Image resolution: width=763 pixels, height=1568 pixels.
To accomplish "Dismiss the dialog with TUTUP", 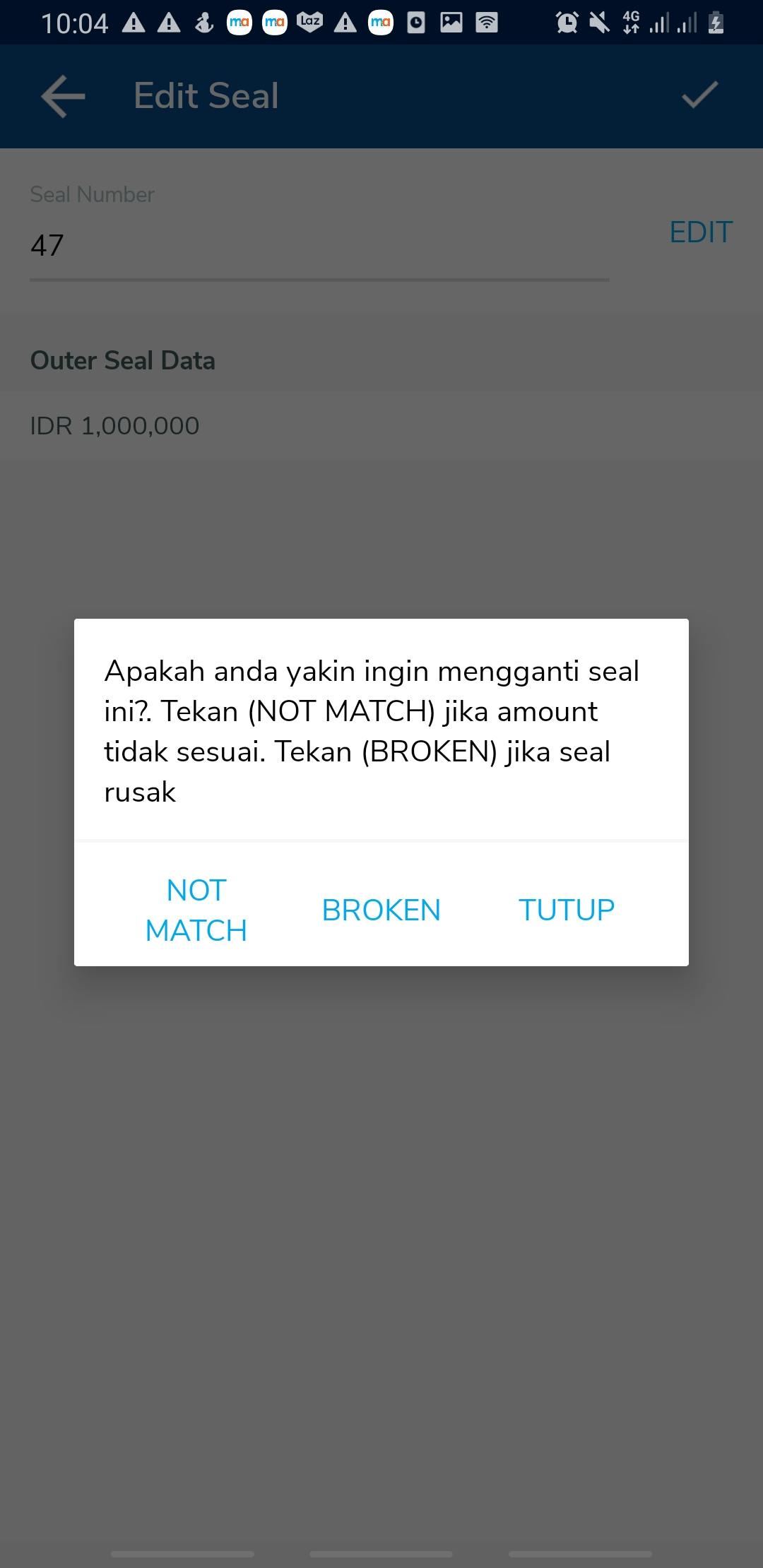I will (x=566, y=910).
